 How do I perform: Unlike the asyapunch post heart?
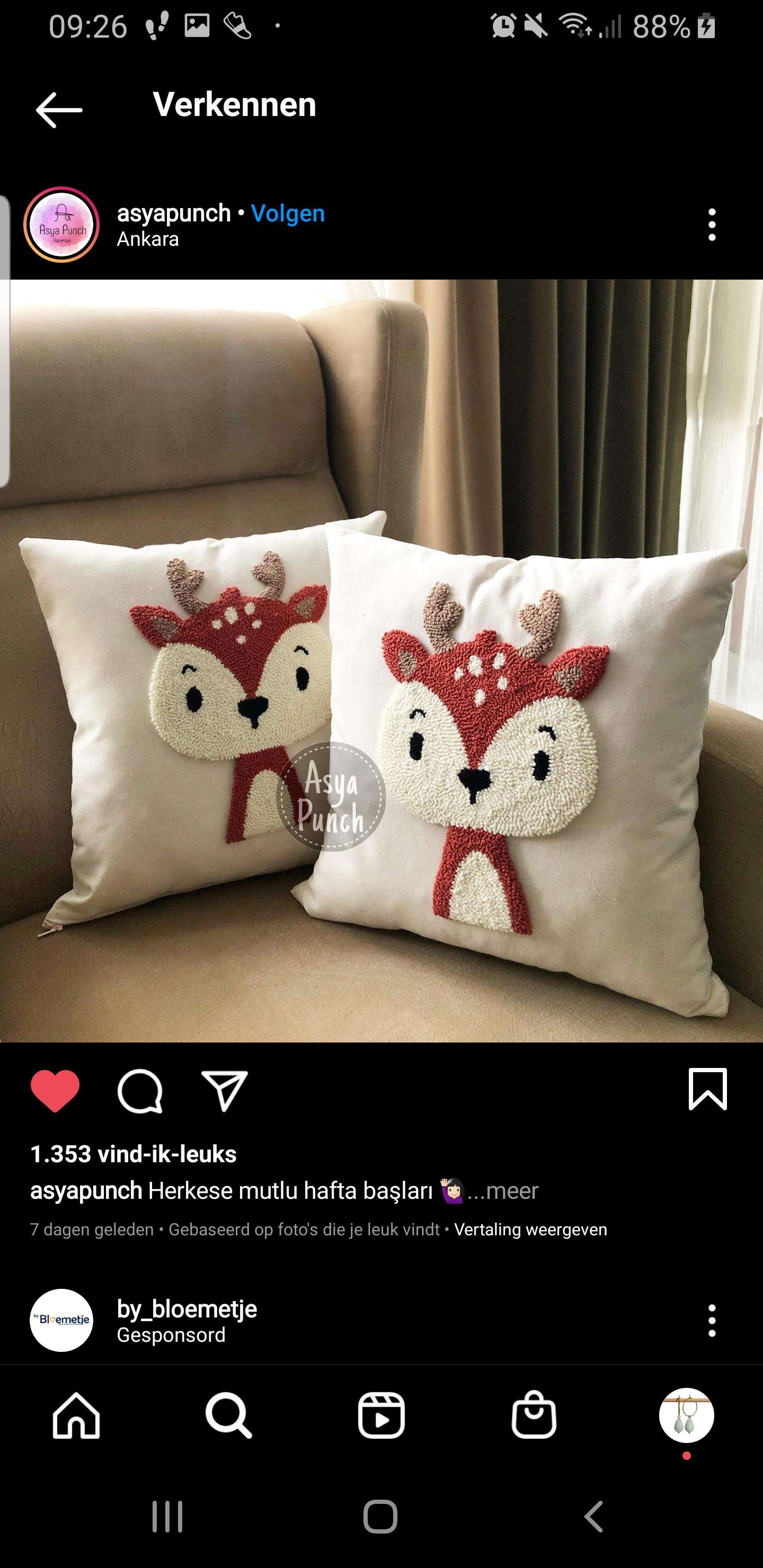click(55, 1091)
